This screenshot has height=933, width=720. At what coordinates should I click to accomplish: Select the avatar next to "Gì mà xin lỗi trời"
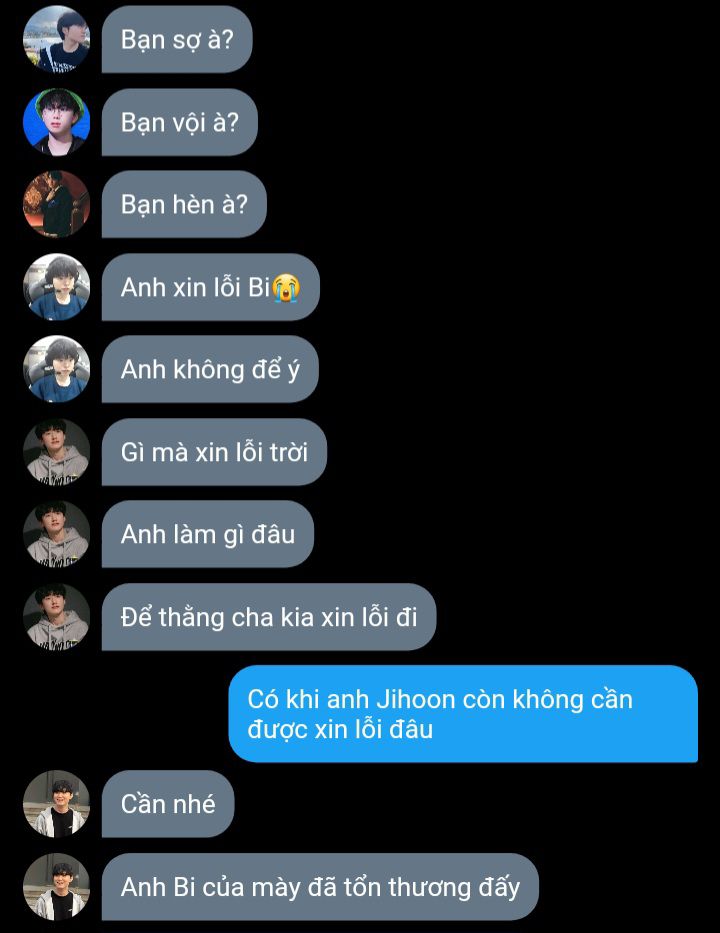[x=57, y=452]
